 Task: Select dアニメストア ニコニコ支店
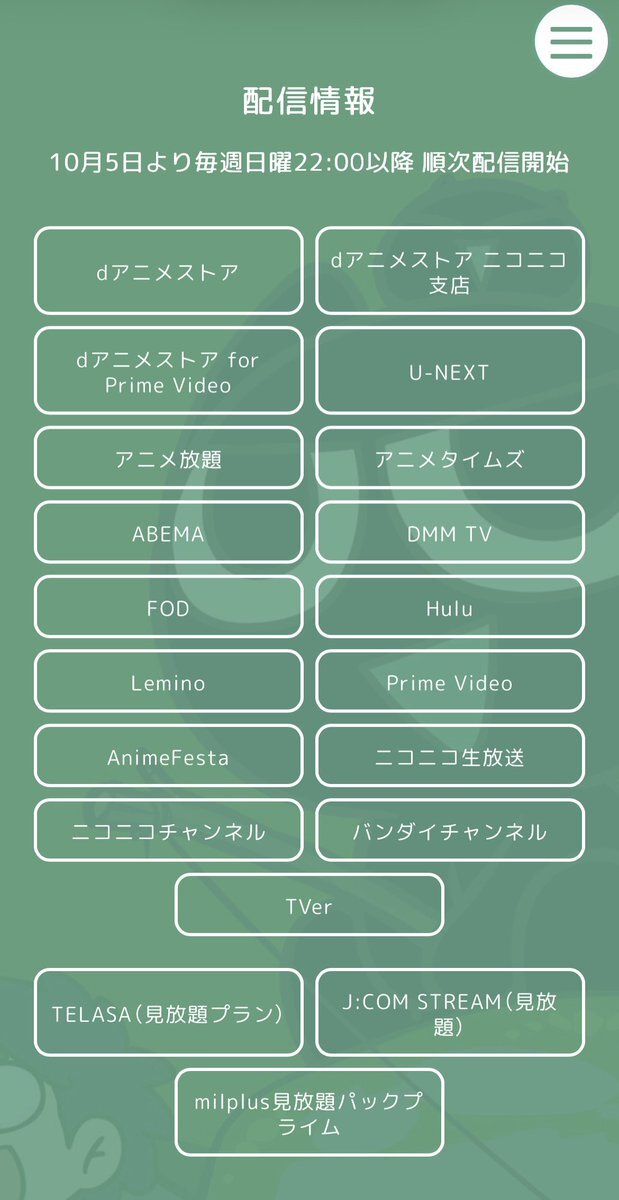[x=450, y=271]
